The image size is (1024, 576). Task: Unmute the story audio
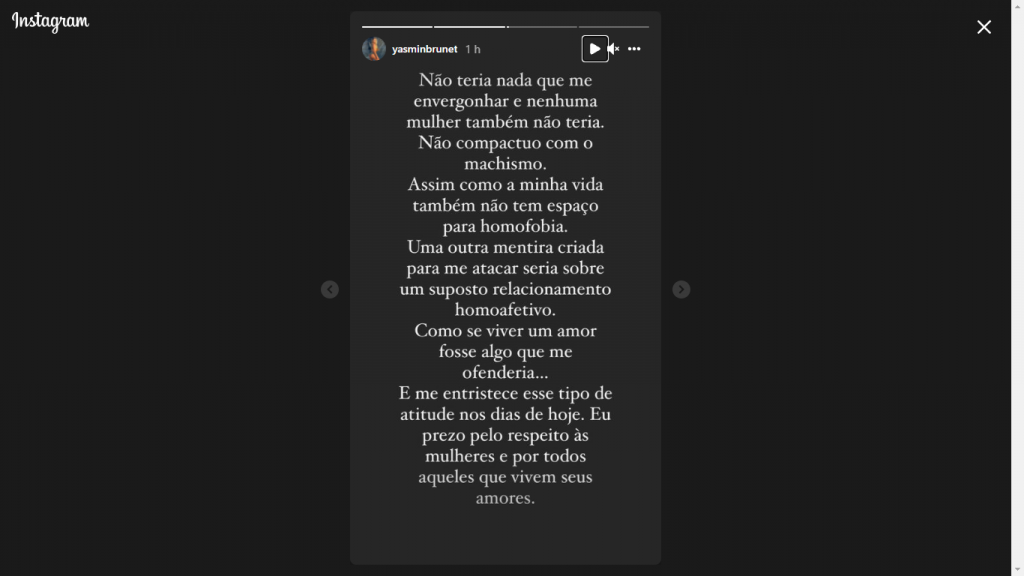613,49
